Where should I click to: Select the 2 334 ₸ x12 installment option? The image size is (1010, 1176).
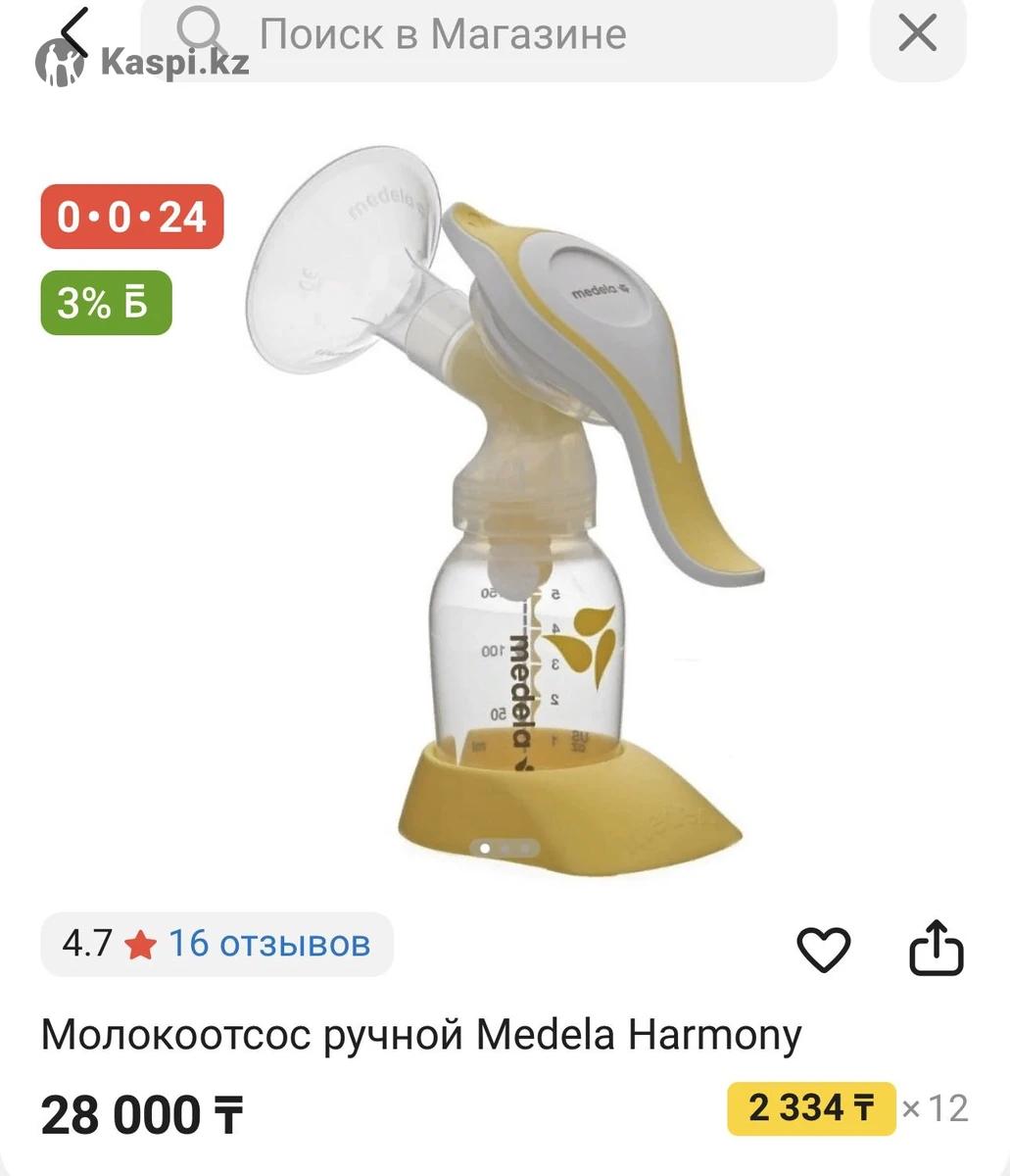[811, 1108]
